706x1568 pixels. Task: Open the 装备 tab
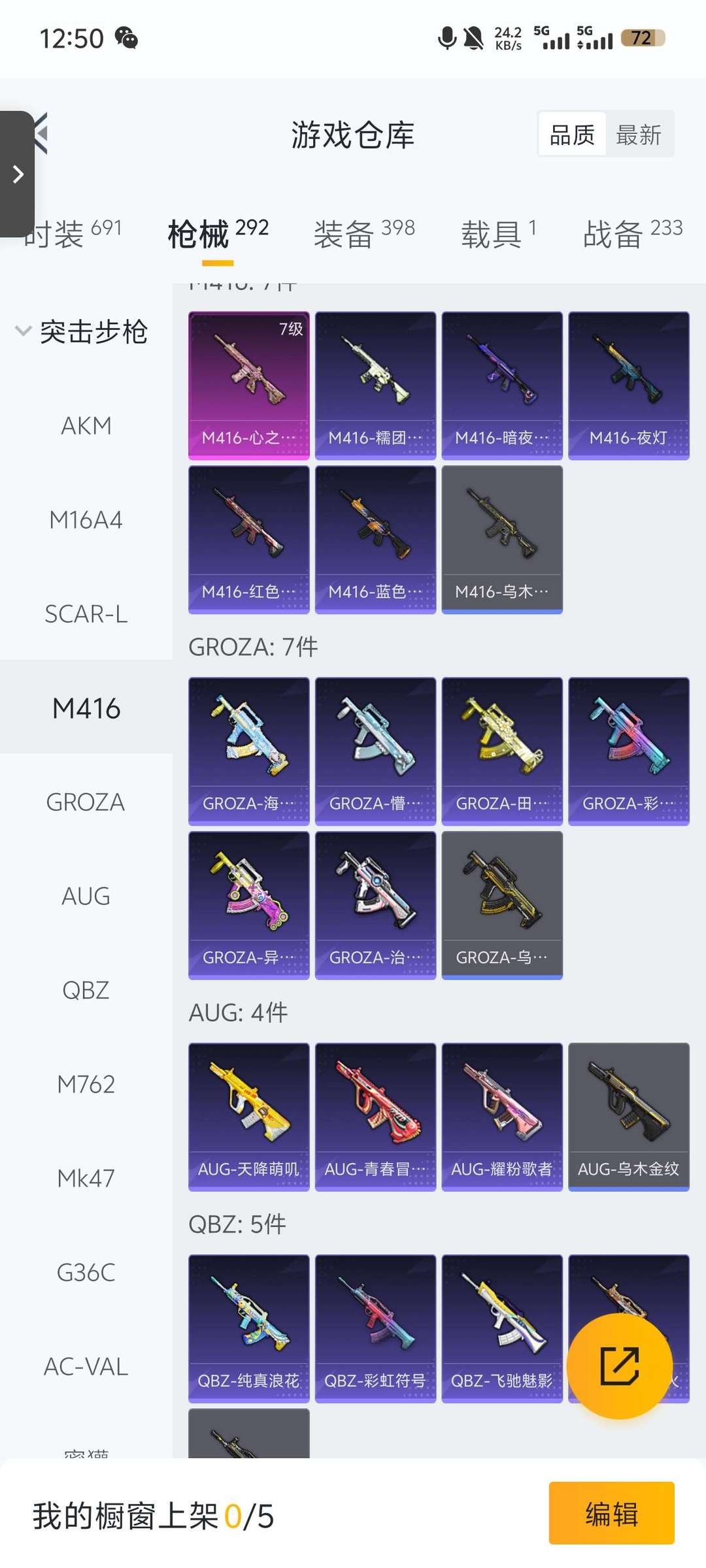point(364,233)
